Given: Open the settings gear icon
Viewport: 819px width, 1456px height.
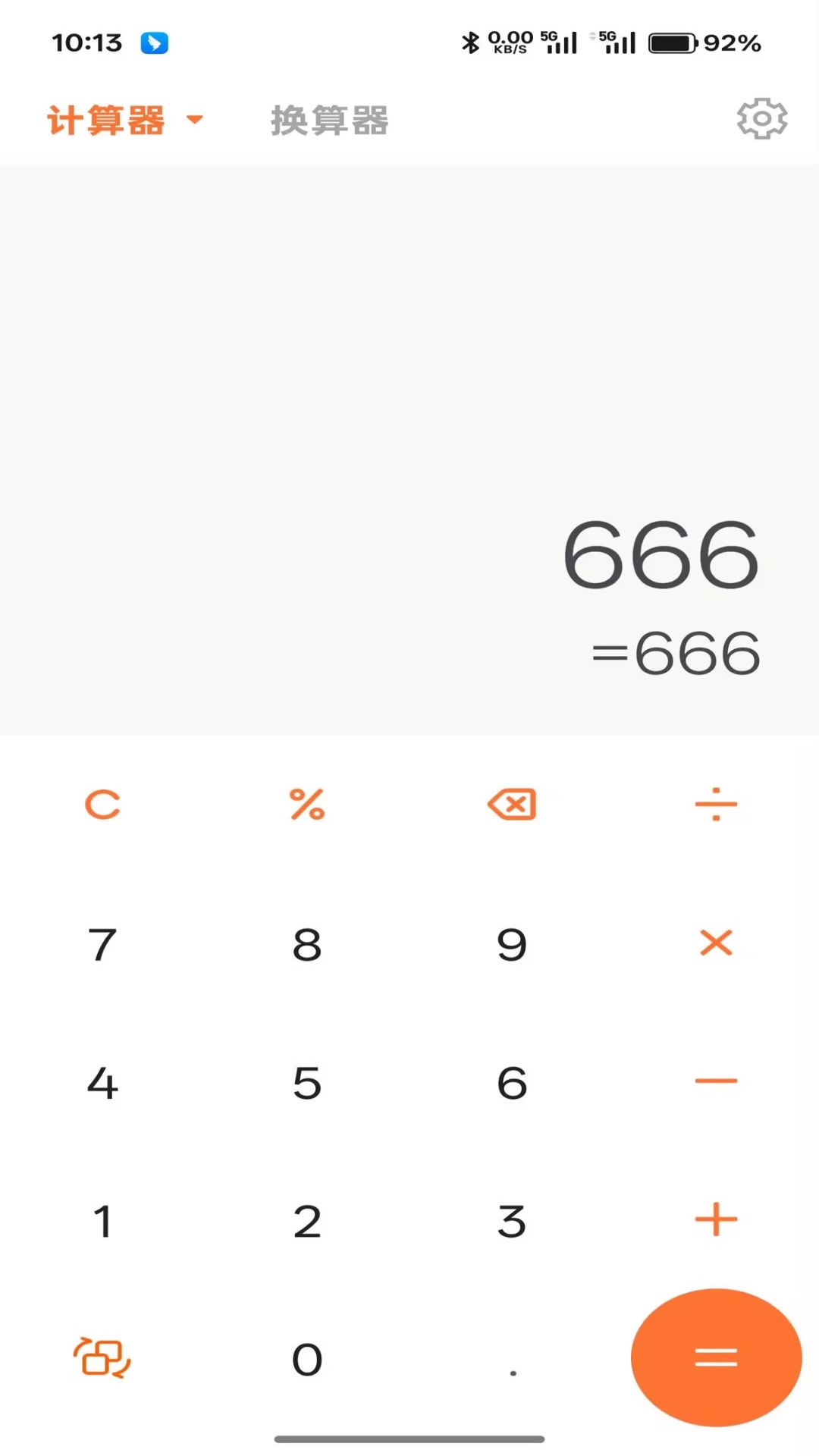Looking at the screenshot, I should (762, 119).
